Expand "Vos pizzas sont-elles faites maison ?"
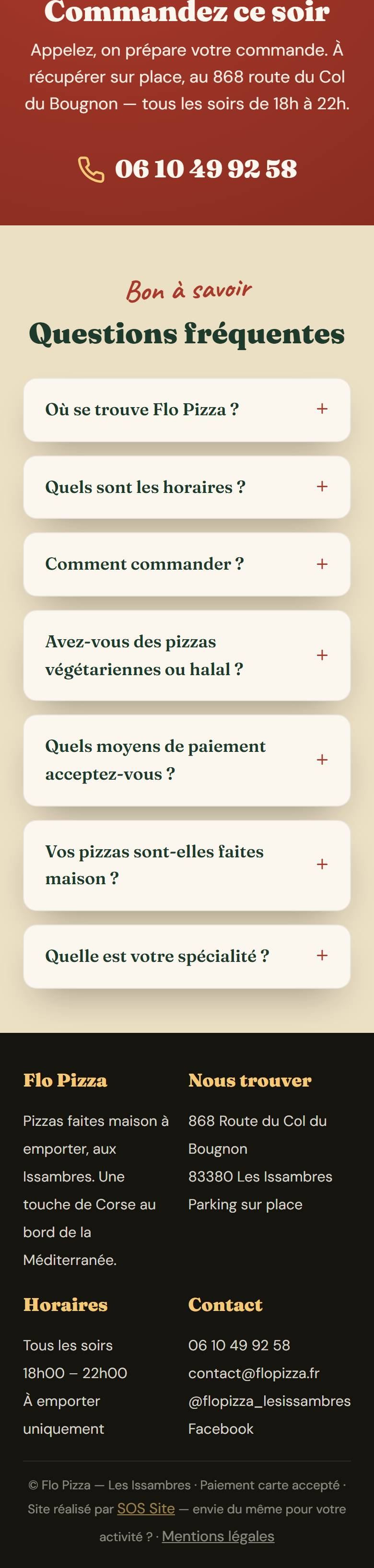This screenshot has height=1568, width=374. point(187,865)
